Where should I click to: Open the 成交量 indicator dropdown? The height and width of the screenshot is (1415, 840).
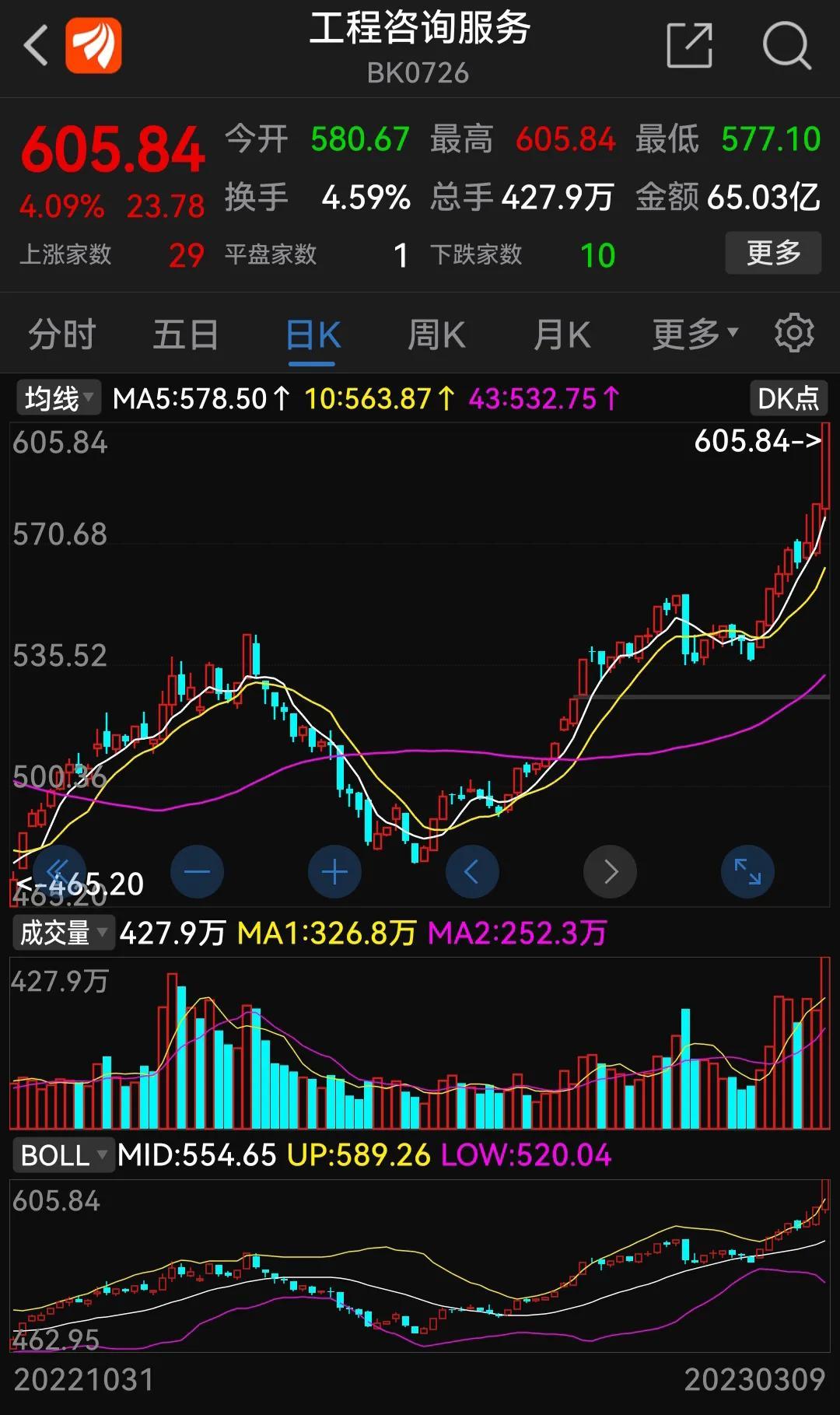pyautogui.click(x=64, y=933)
